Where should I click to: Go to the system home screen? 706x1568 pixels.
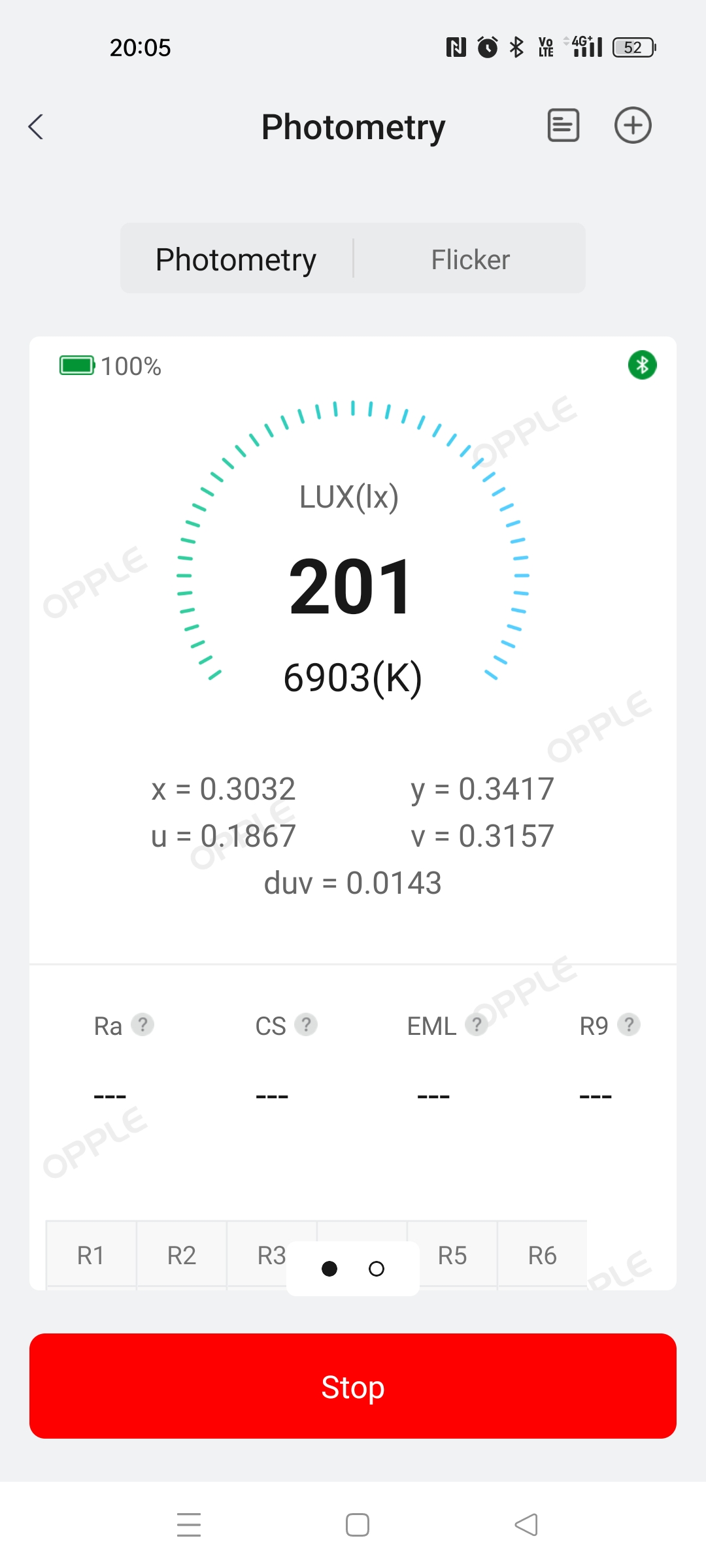[x=358, y=1525]
